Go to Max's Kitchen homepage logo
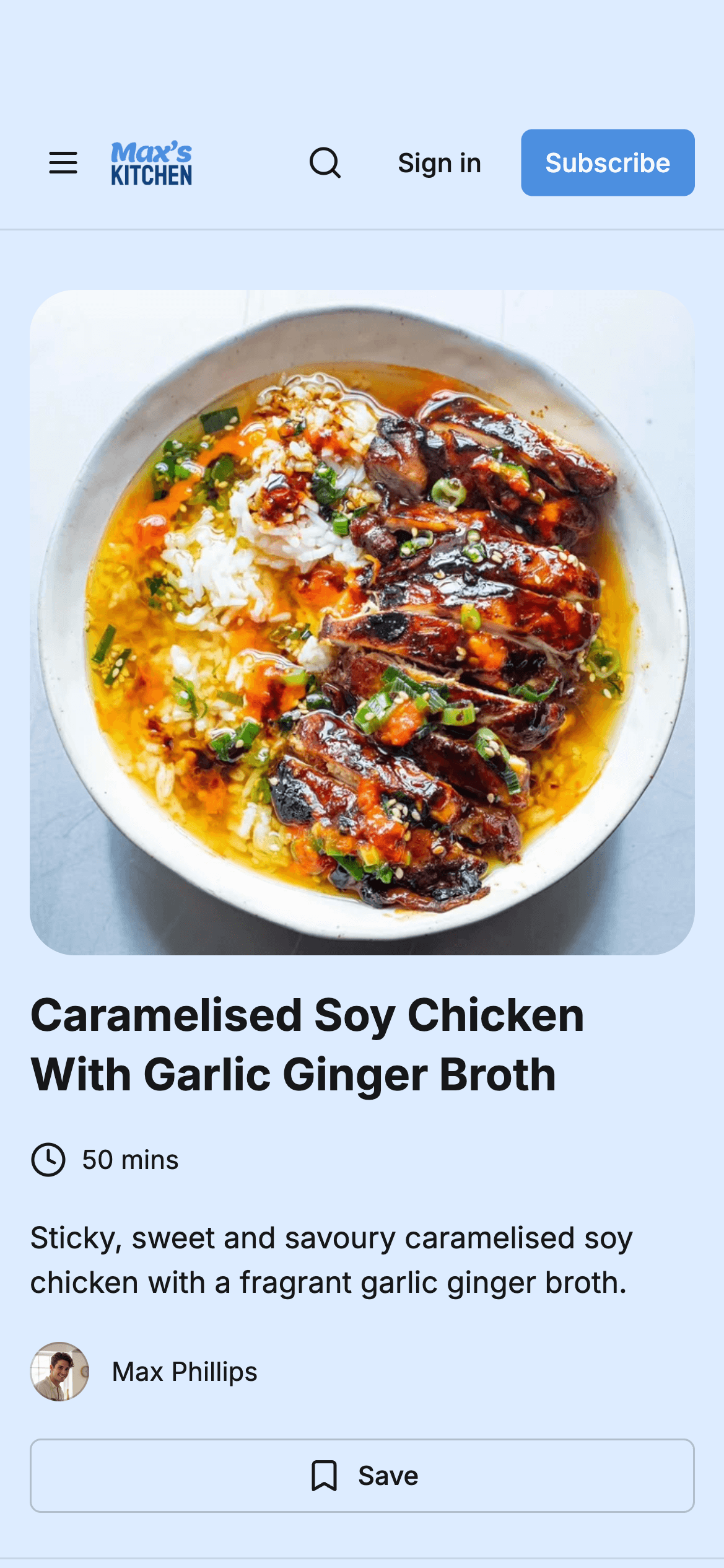Viewport: 724px width, 1568px height. (x=152, y=164)
